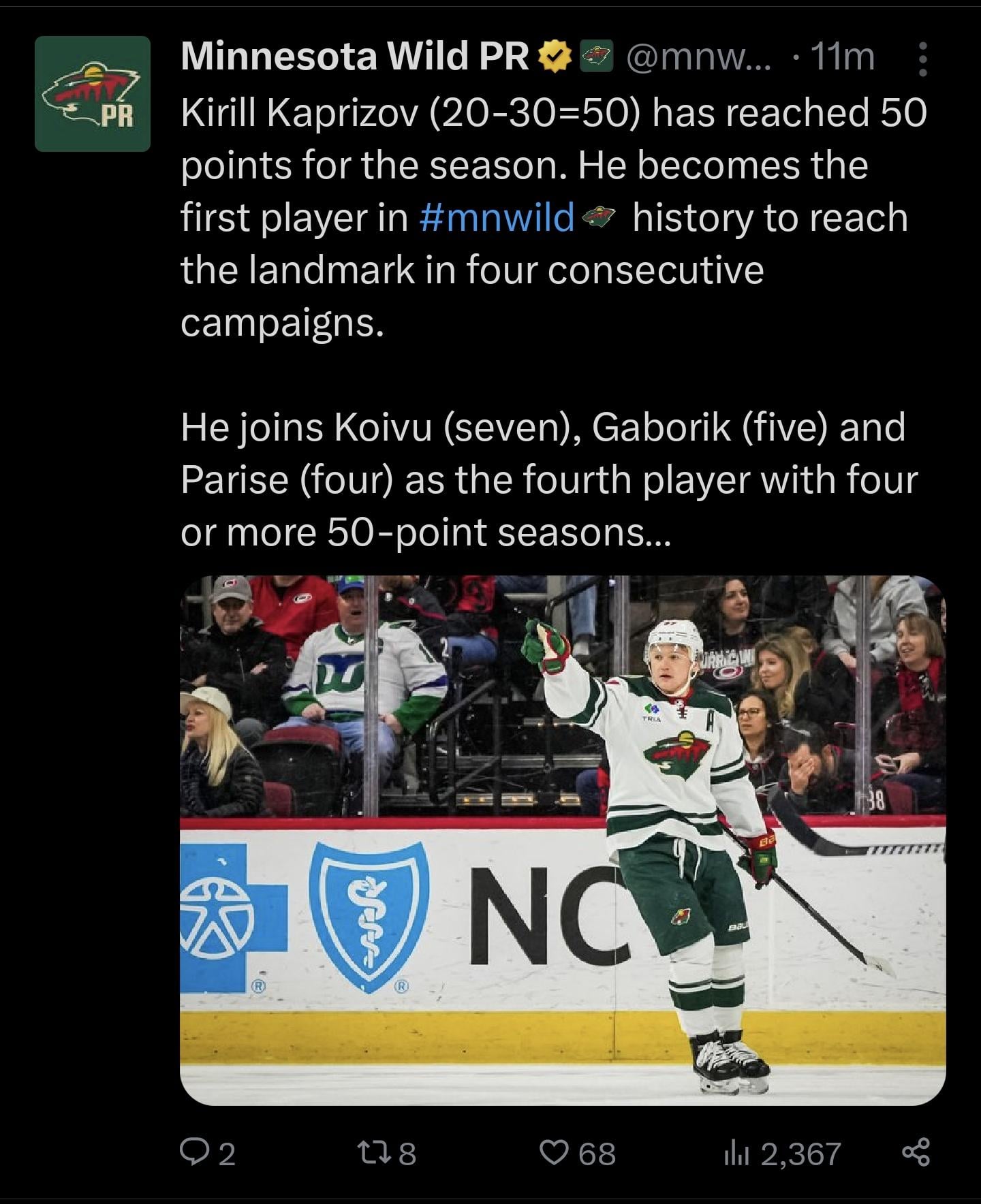View the attached Kaprizov photo
This screenshot has height=1204, width=981.
pyautogui.click(x=563, y=840)
